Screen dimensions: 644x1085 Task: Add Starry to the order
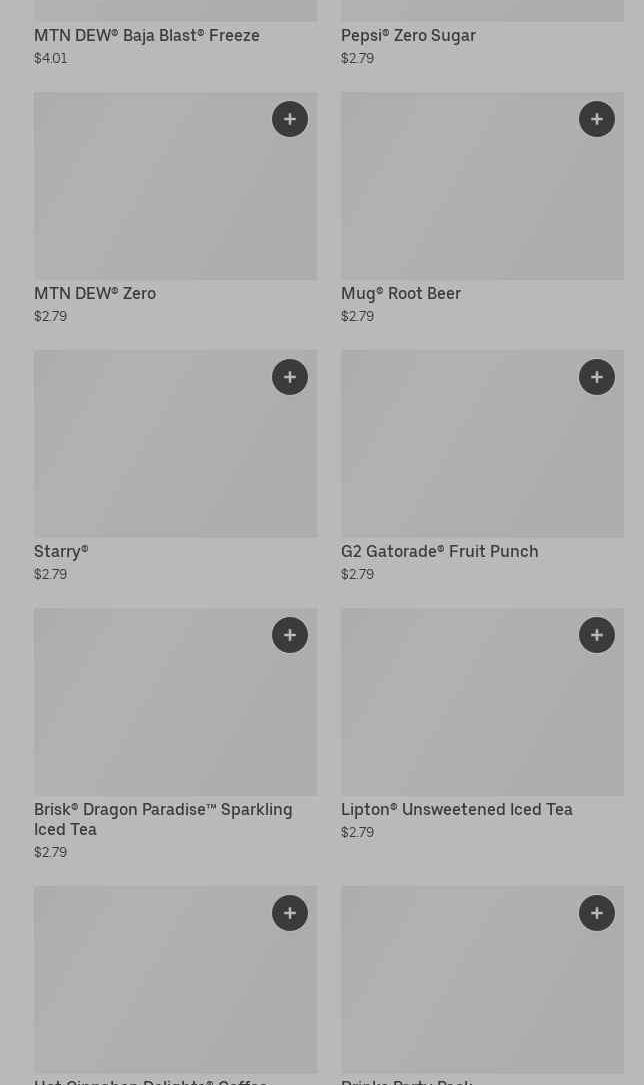pyautogui.click(x=290, y=377)
